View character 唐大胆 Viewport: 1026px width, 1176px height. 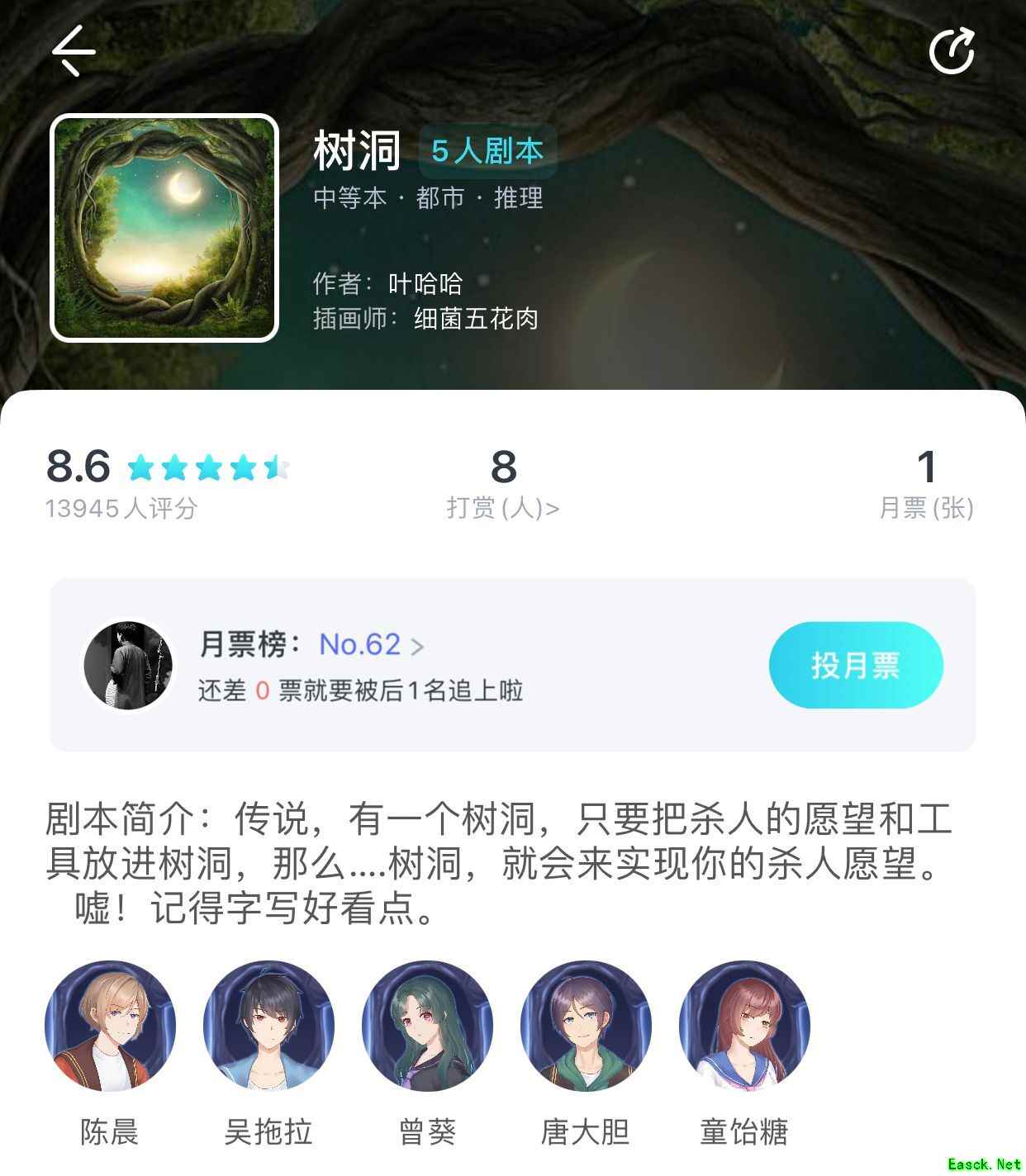click(x=586, y=1026)
